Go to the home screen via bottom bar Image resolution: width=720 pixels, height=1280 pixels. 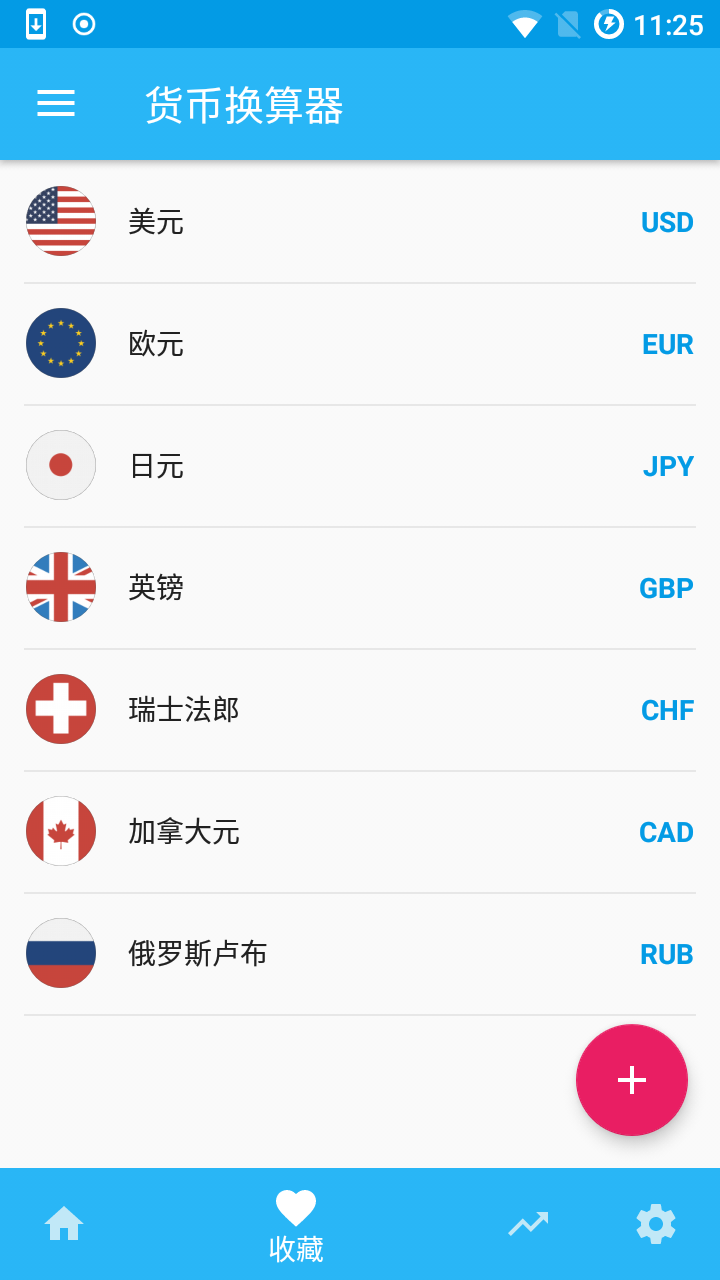point(64,1223)
